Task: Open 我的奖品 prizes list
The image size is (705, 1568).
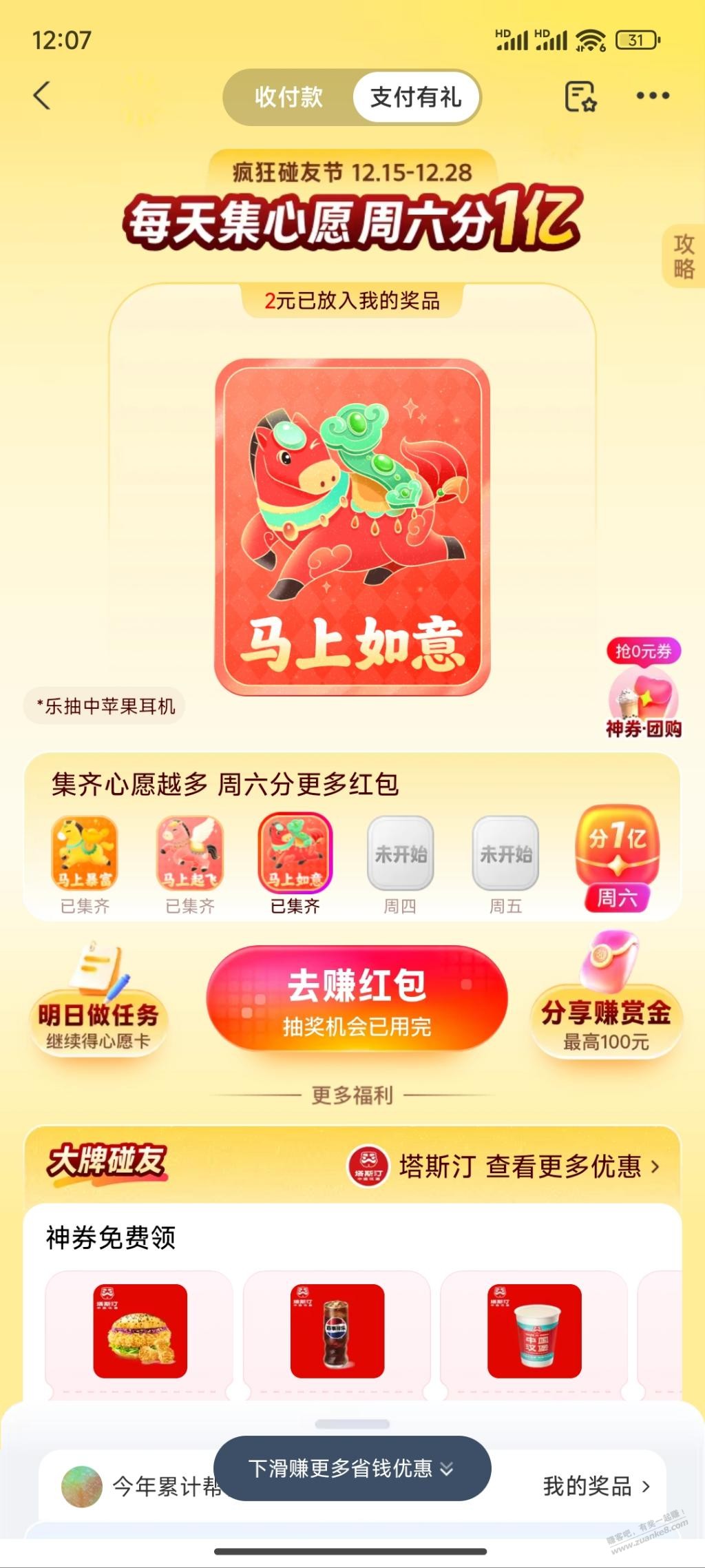Action: tap(596, 1487)
